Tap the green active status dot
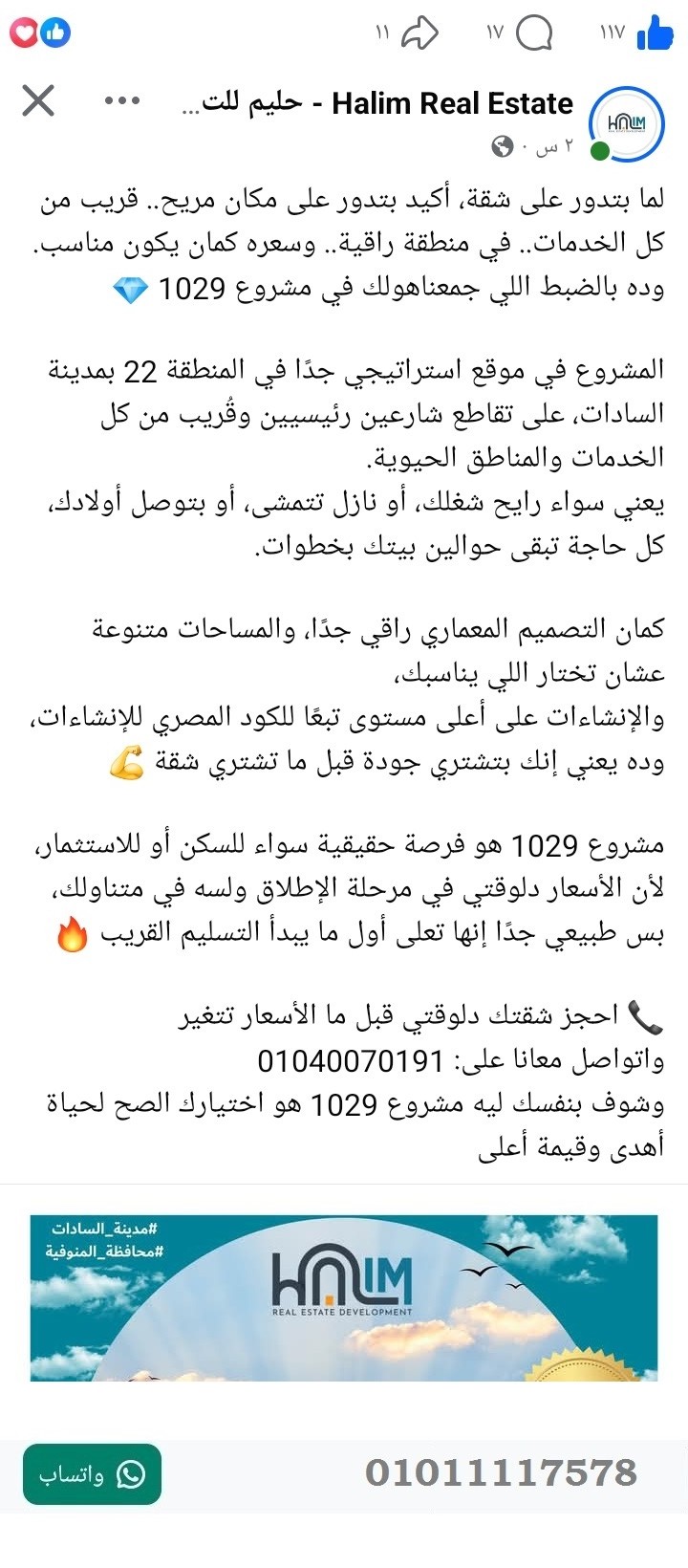 (599, 151)
